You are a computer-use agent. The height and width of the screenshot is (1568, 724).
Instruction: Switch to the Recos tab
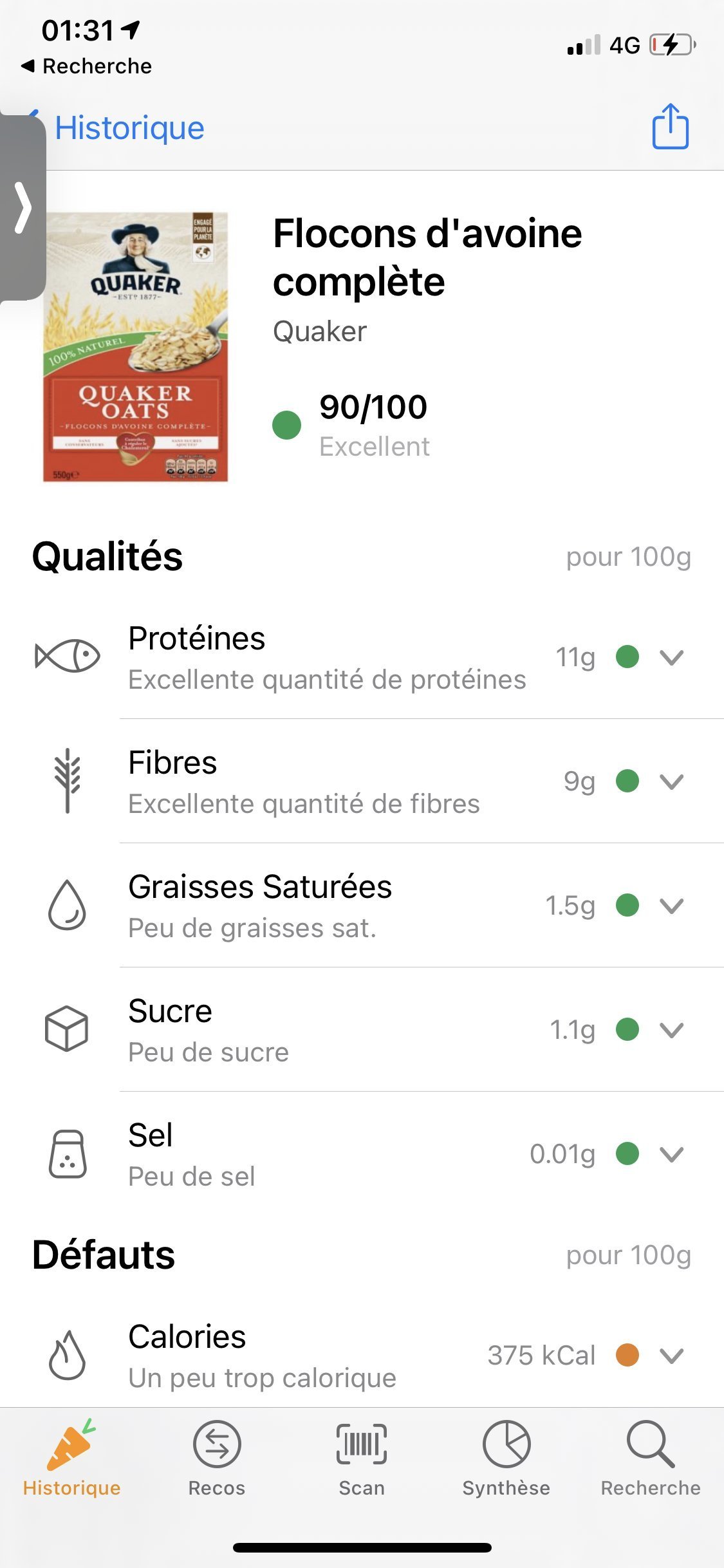tap(217, 1459)
